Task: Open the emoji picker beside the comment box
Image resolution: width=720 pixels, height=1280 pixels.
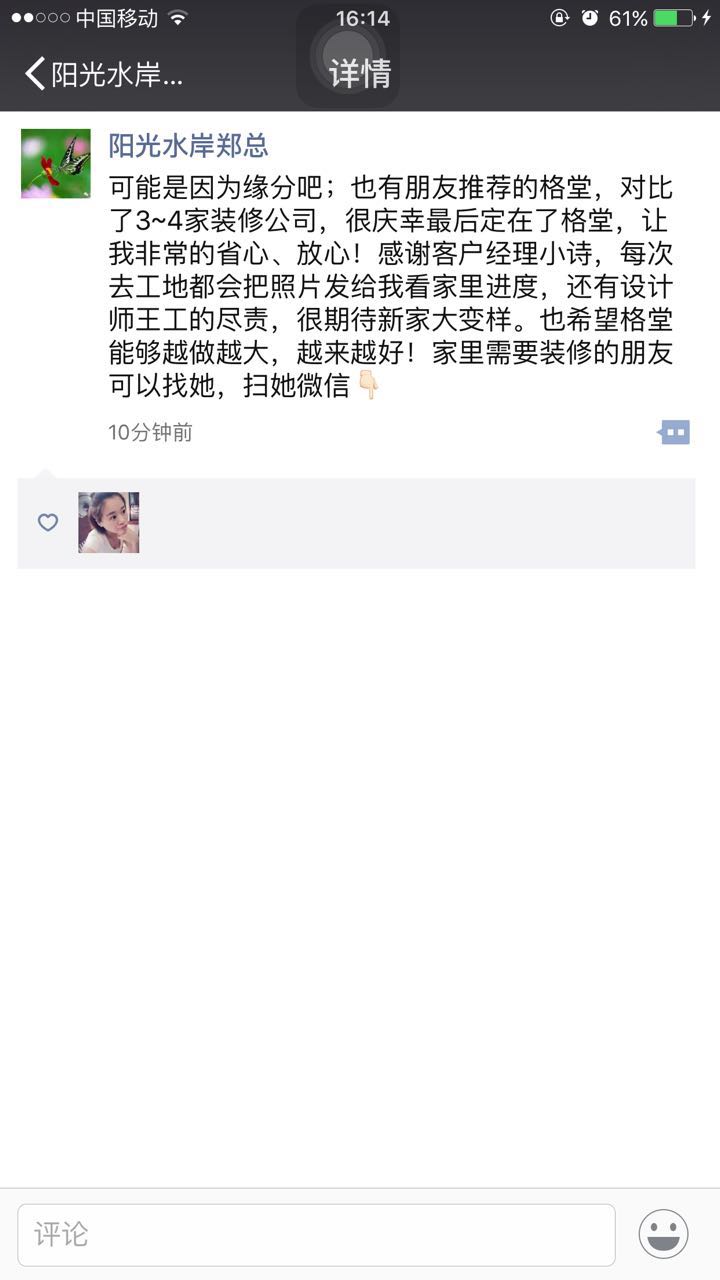Action: (664, 1235)
